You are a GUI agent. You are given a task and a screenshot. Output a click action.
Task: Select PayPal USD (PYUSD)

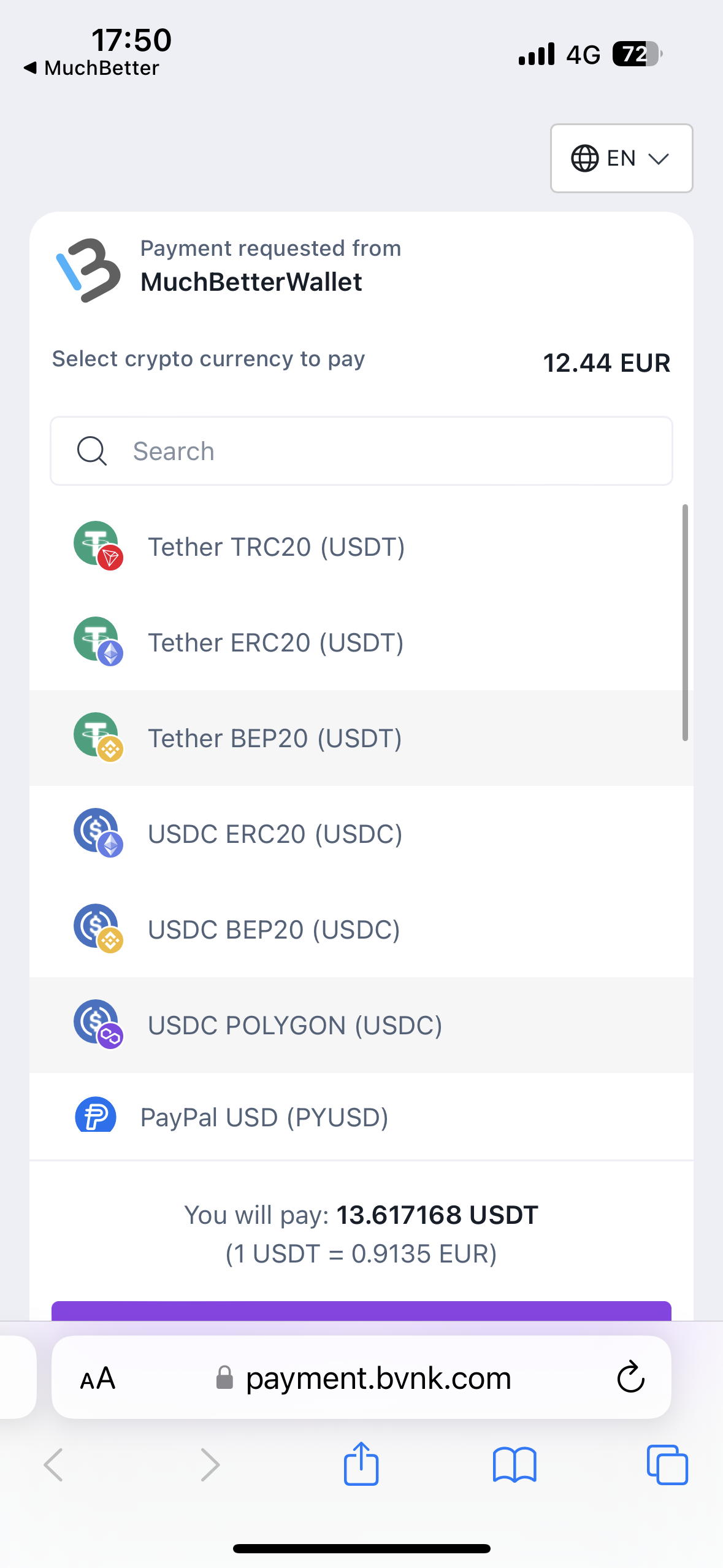click(x=361, y=1116)
